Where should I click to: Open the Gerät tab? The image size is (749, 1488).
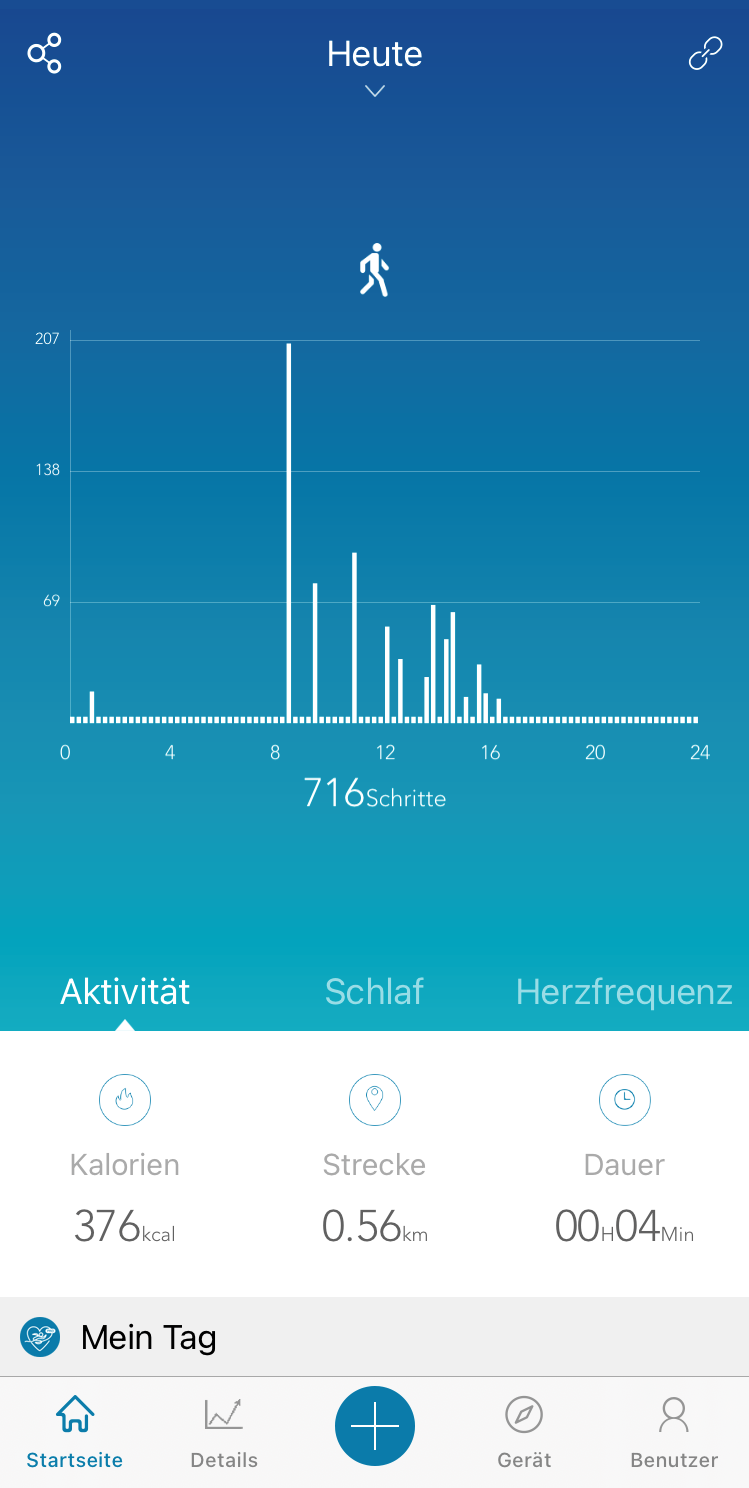(x=524, y=1432)
